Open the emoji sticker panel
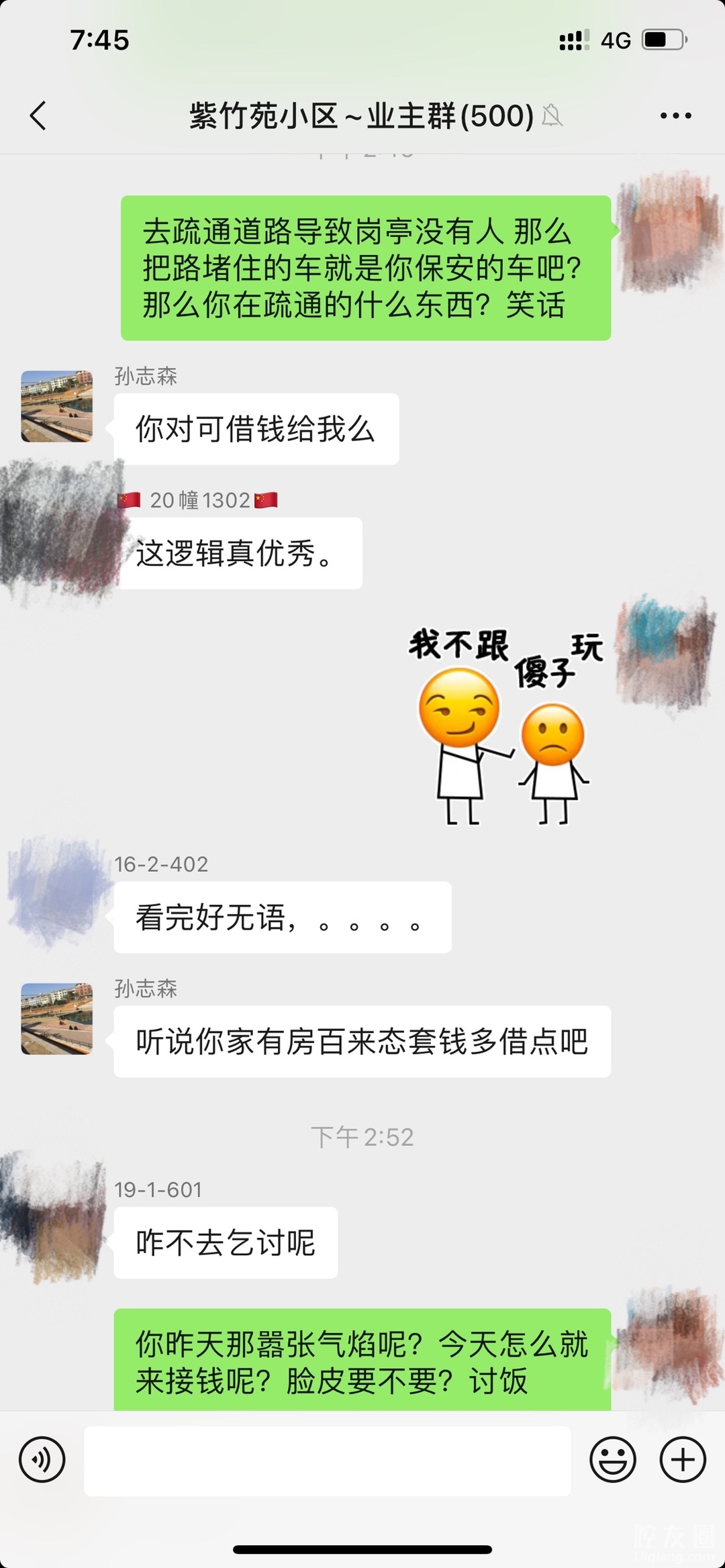Image resolution: width=725 pixels, height=1568 pixels. pyautogui.click(x=612, y=1459)
